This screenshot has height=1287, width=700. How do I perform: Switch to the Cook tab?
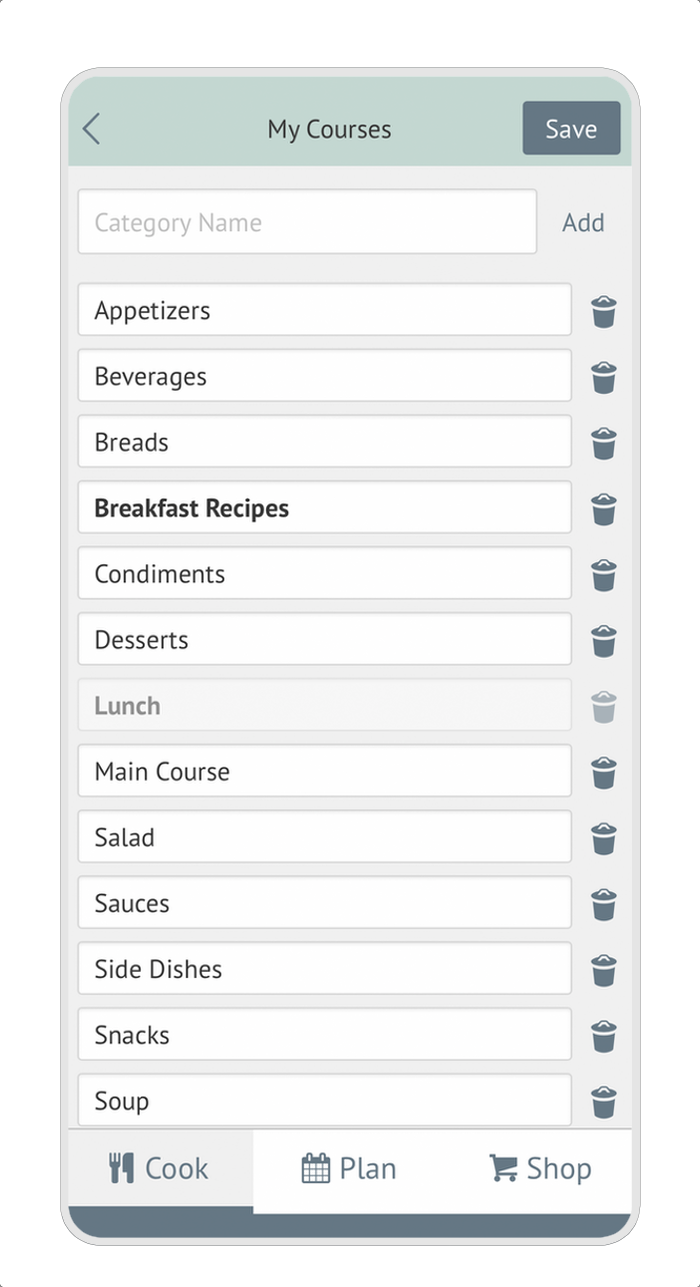(x=160, y=1168)
